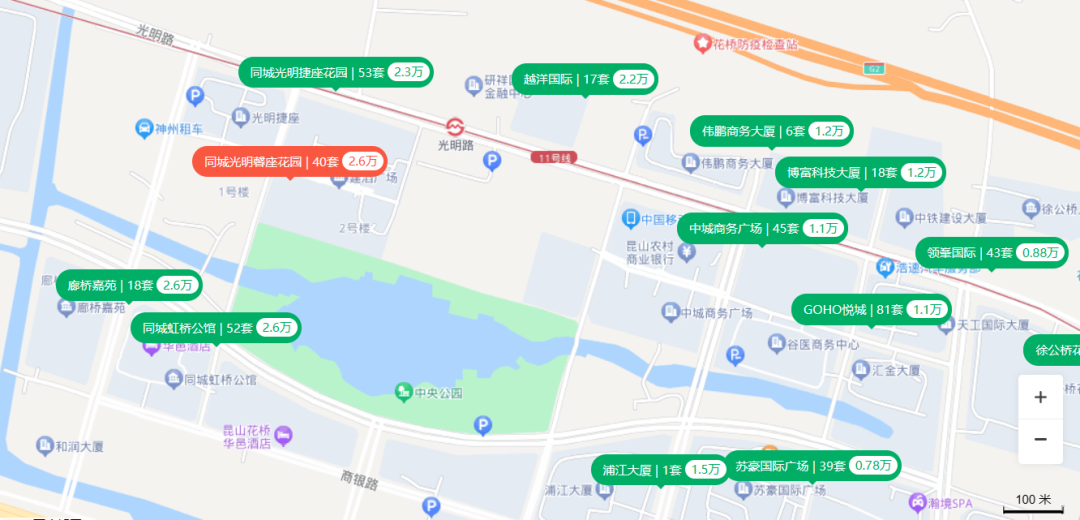
Task: Select the 浦江大厦 1套 marker
Action: click(x=659, y=469)
